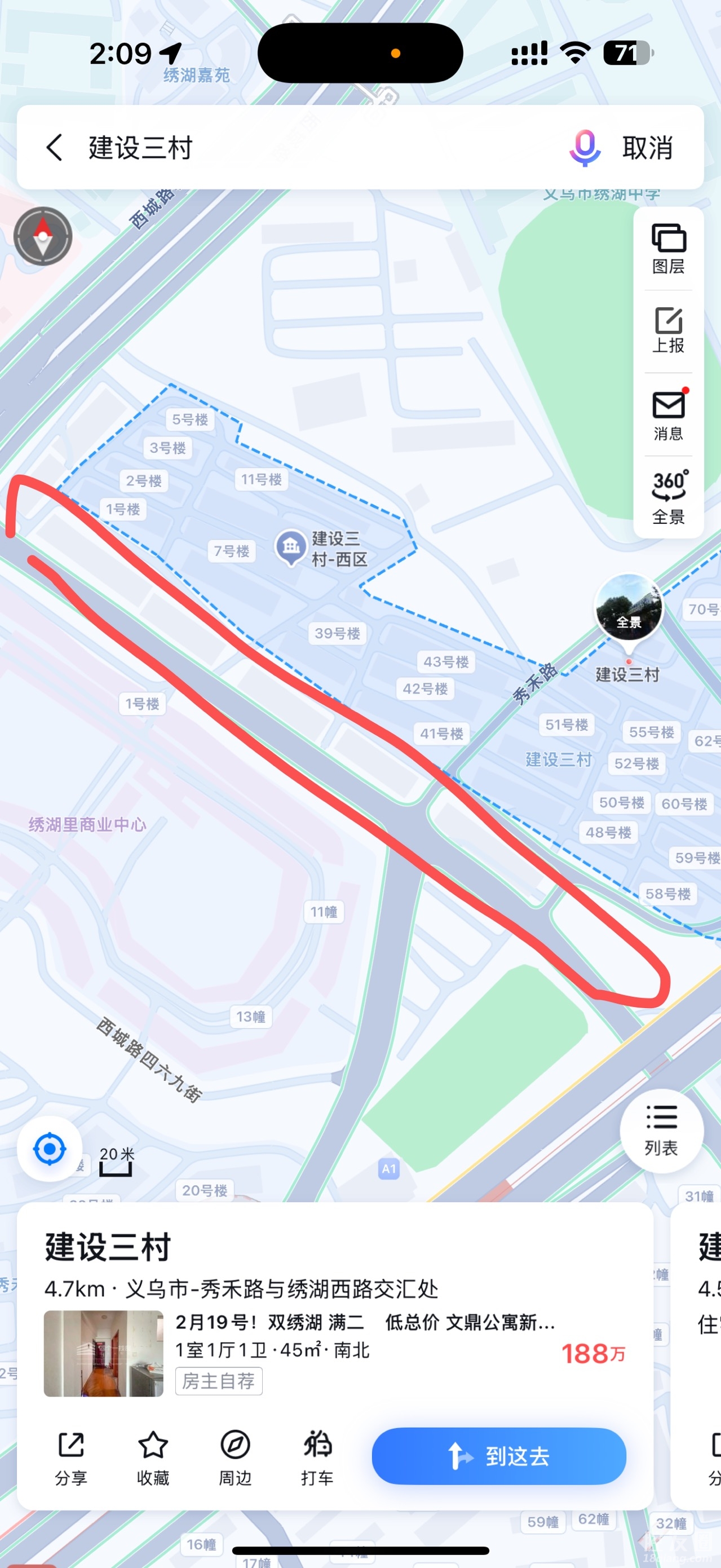Start voice search with the microphone

tap(584, 148)
